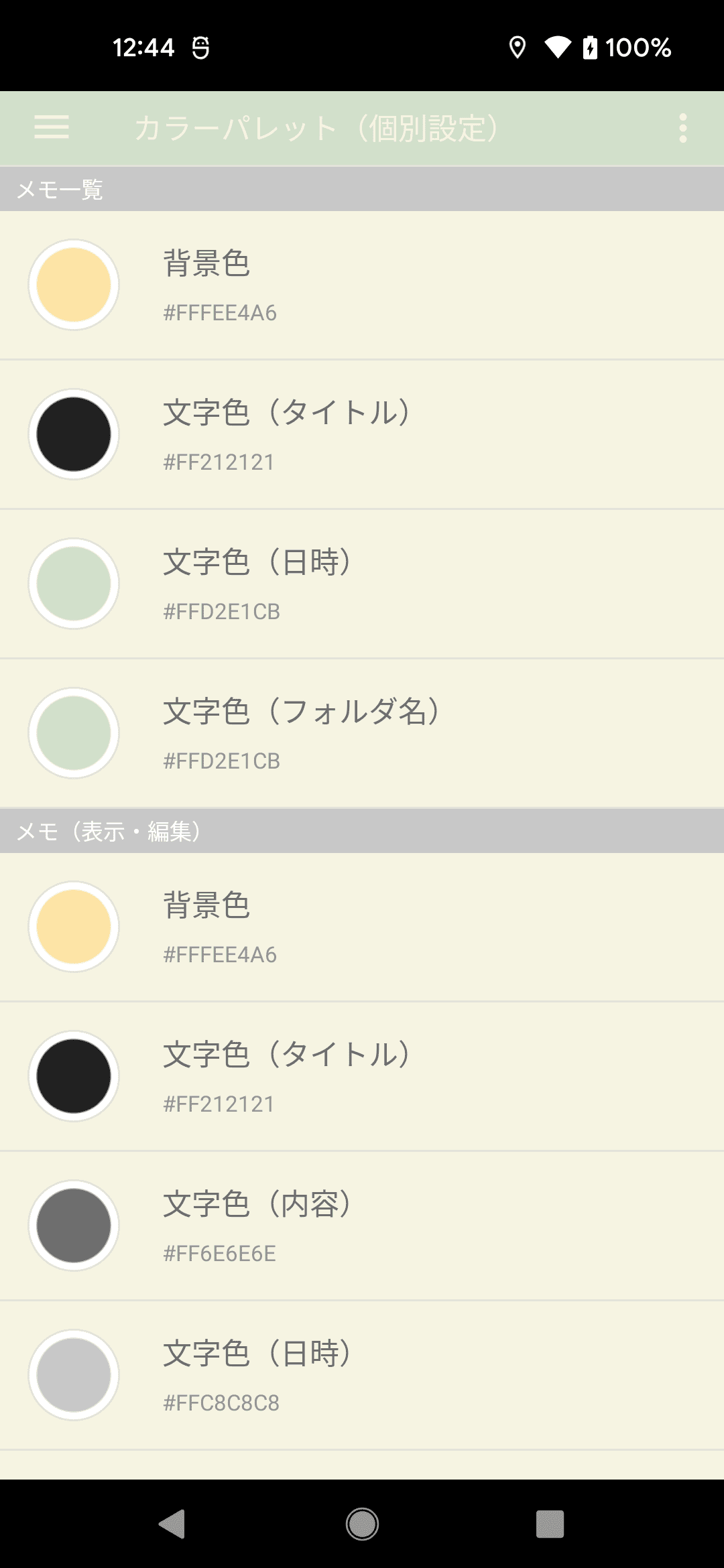Select 文字色（タイトル） under メモ一覧
This screenshot has height=1568, width=724.
coord(362,434)
